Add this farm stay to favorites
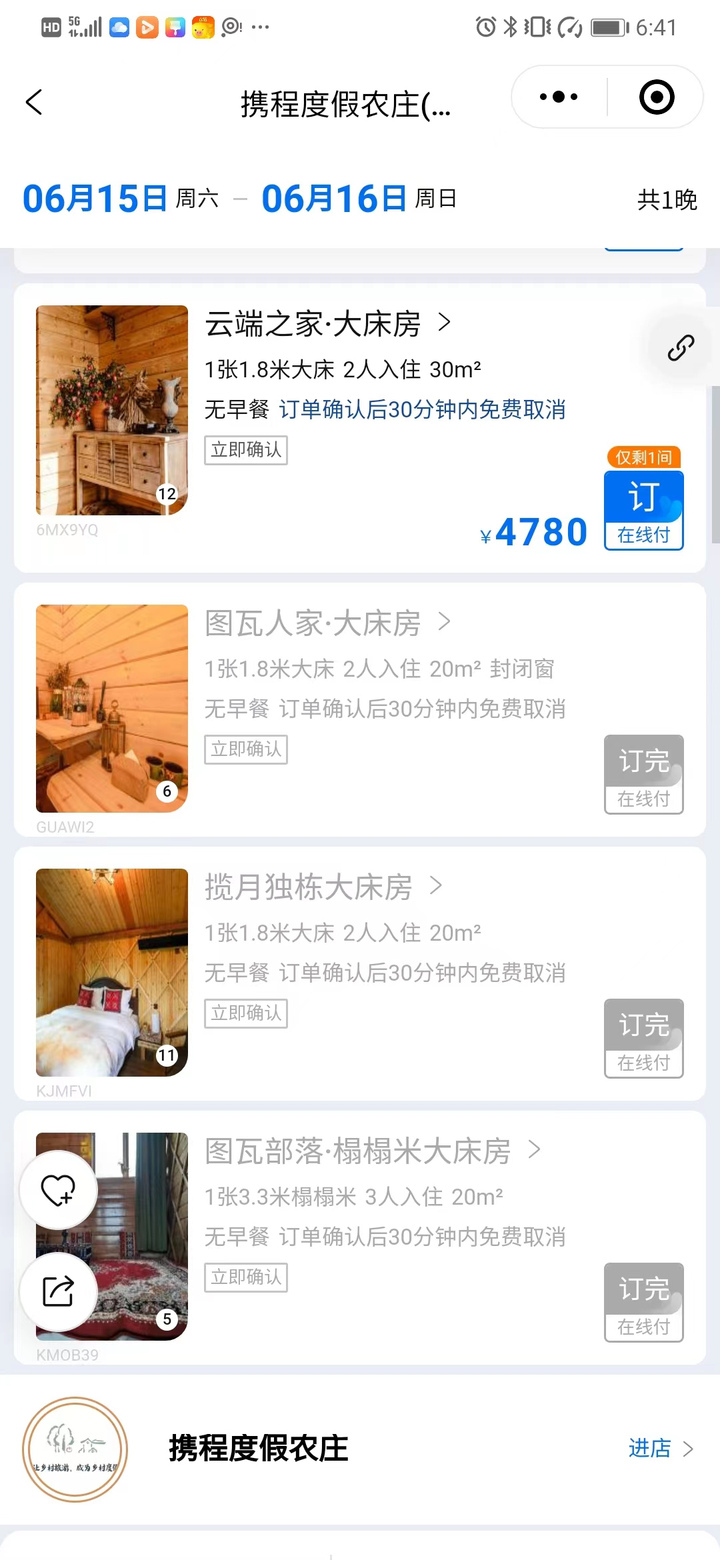 58,1190
